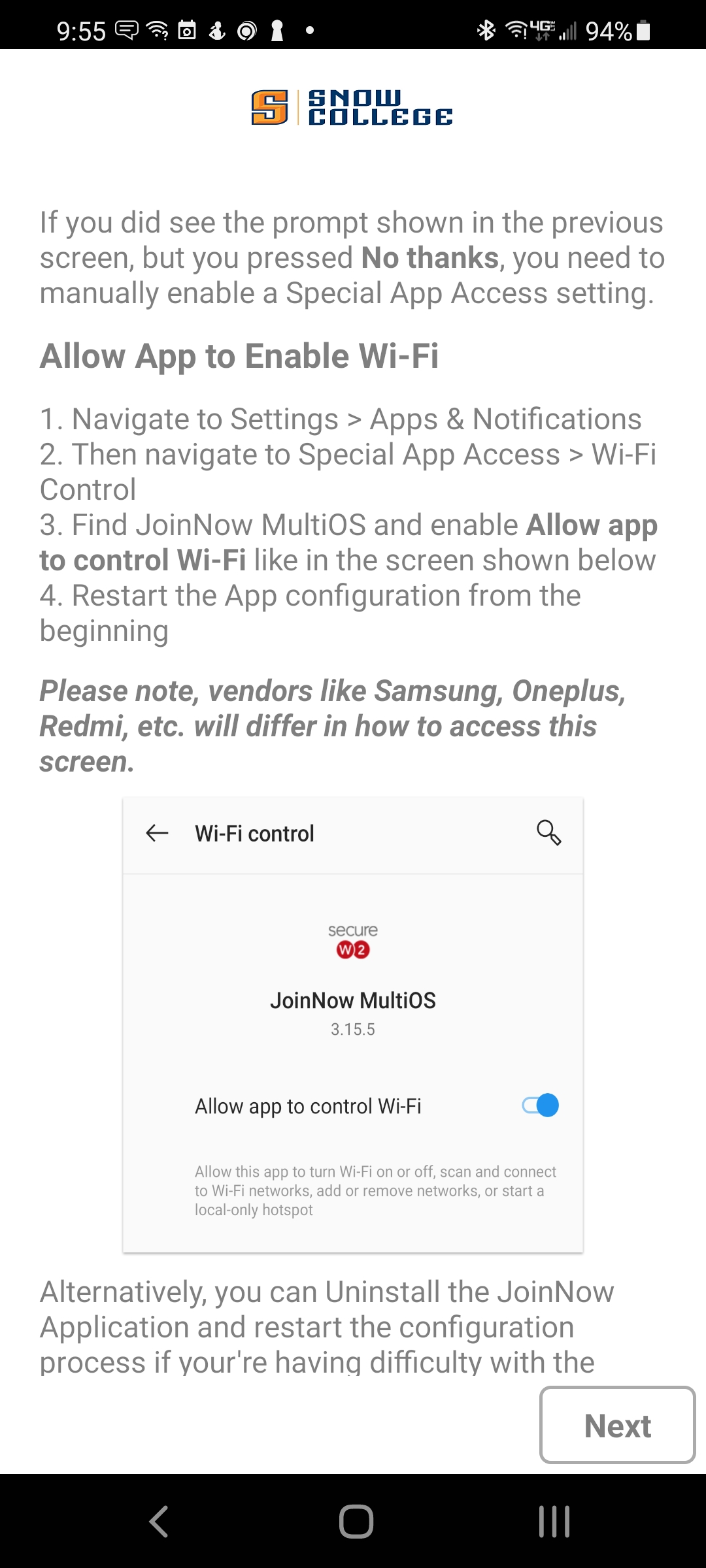Tap the Wi-Fi control screen title
Screen dimensions: 706x1568
pyautogui.click(x=254, y=833)
